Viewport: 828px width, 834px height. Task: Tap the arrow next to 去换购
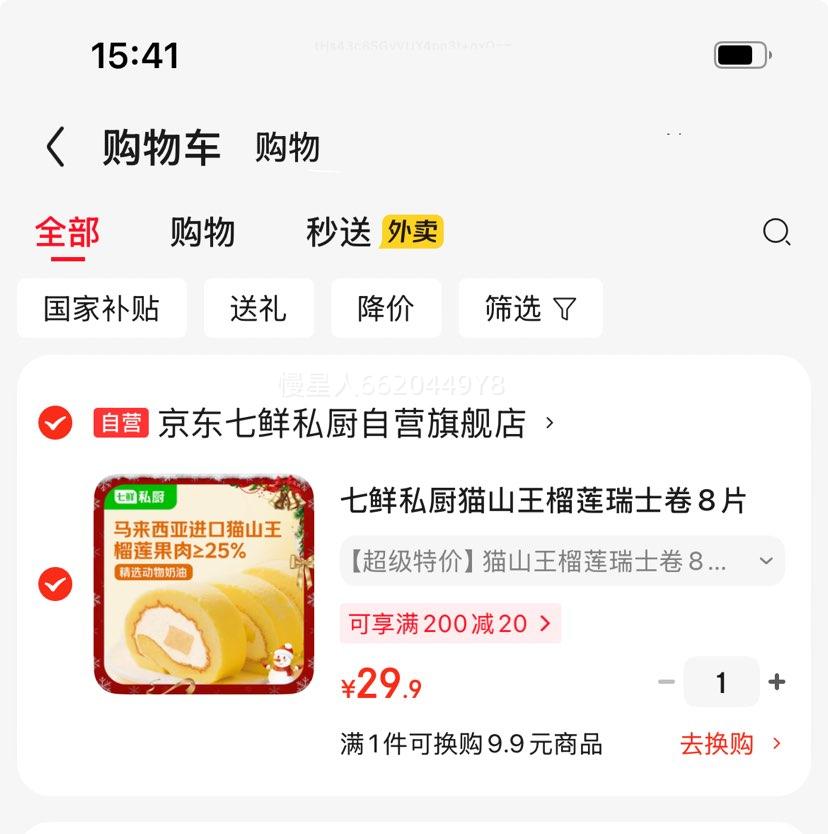774,744
